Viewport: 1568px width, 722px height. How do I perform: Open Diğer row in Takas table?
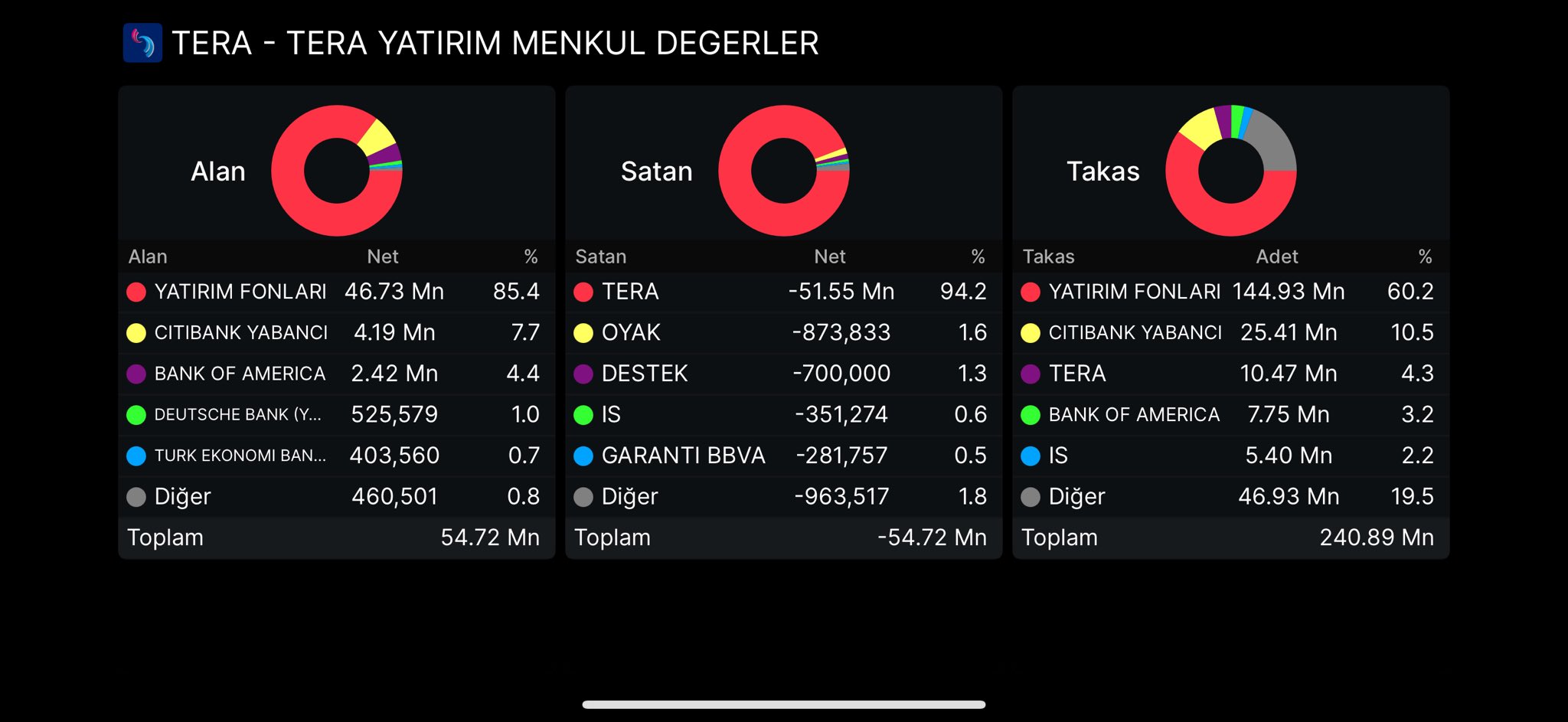[1230, 496]
